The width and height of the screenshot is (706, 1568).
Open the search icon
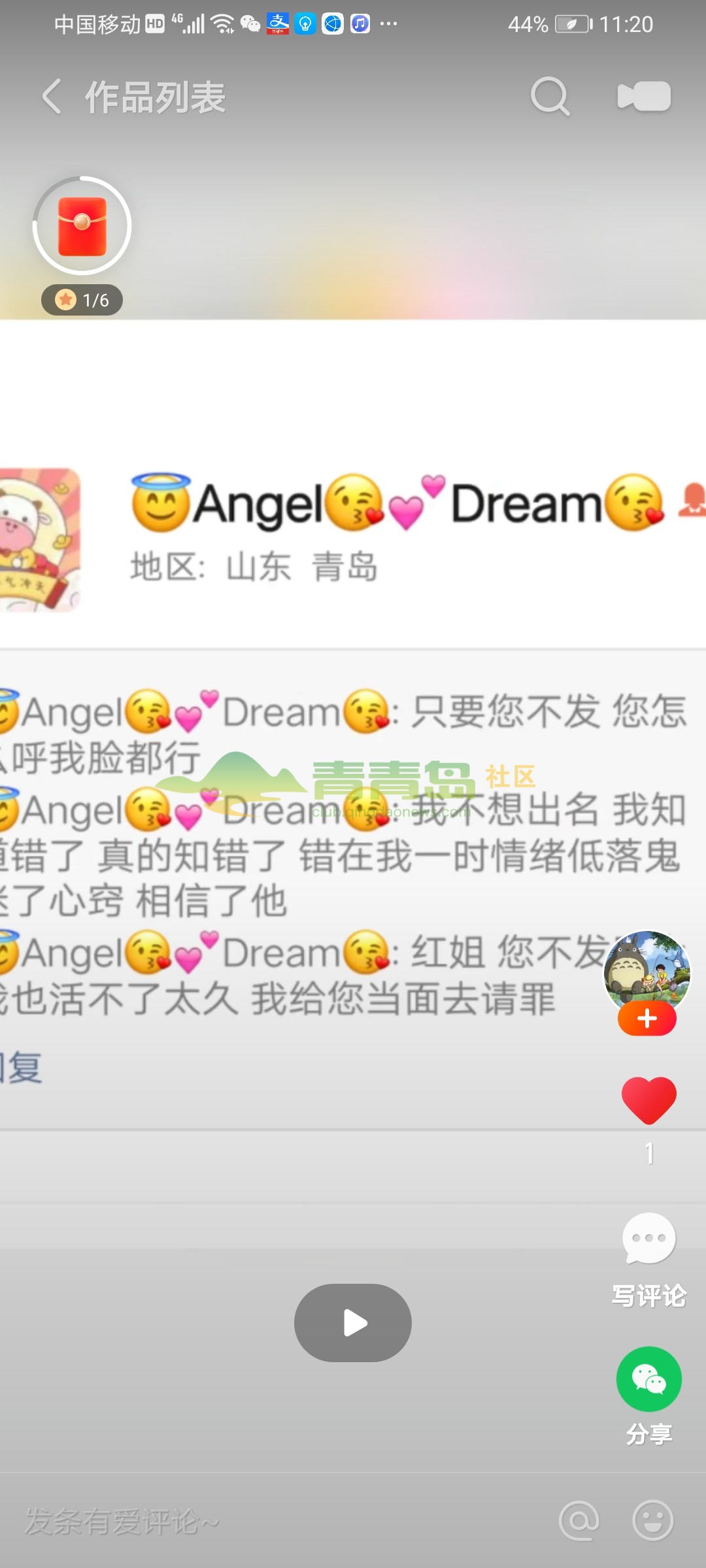tap(550, 97)
